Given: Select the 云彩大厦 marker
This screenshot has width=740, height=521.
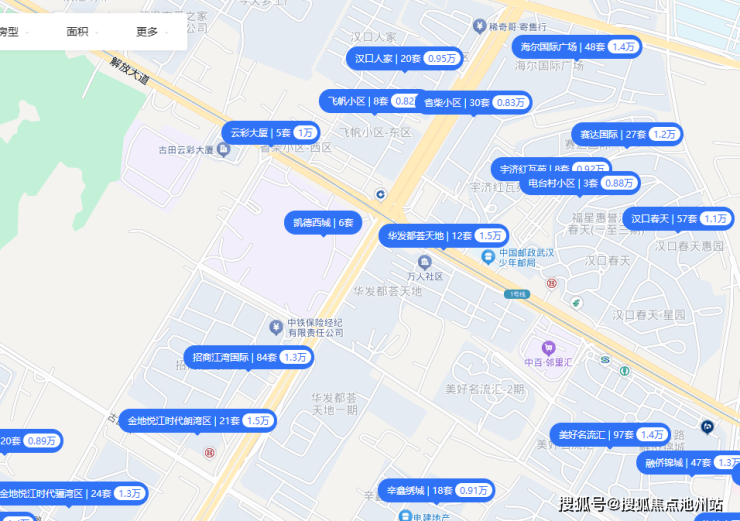Looking at the screenshot, I should coord(271,133).
